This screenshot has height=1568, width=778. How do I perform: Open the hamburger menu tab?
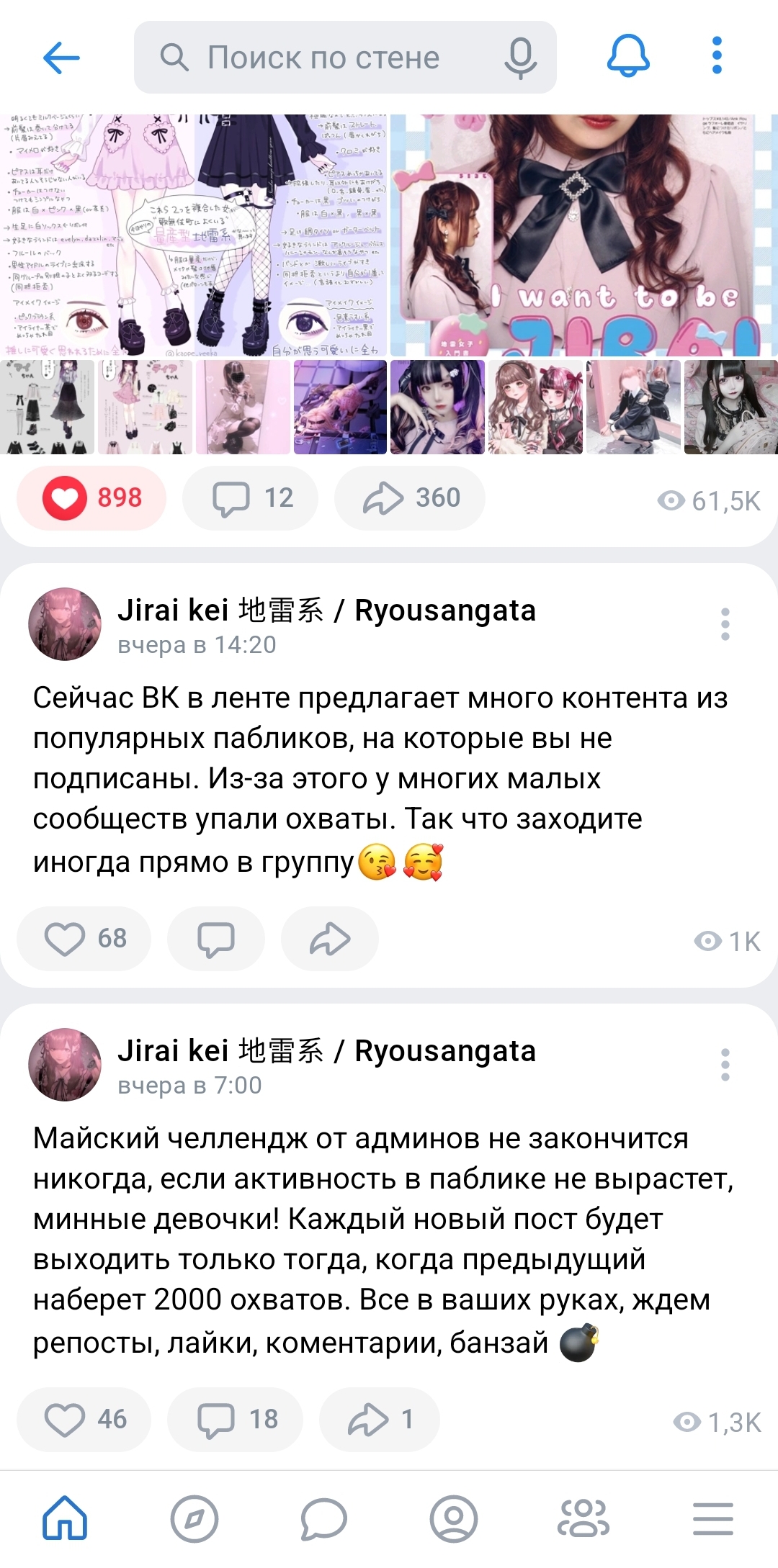(712, 1519)
